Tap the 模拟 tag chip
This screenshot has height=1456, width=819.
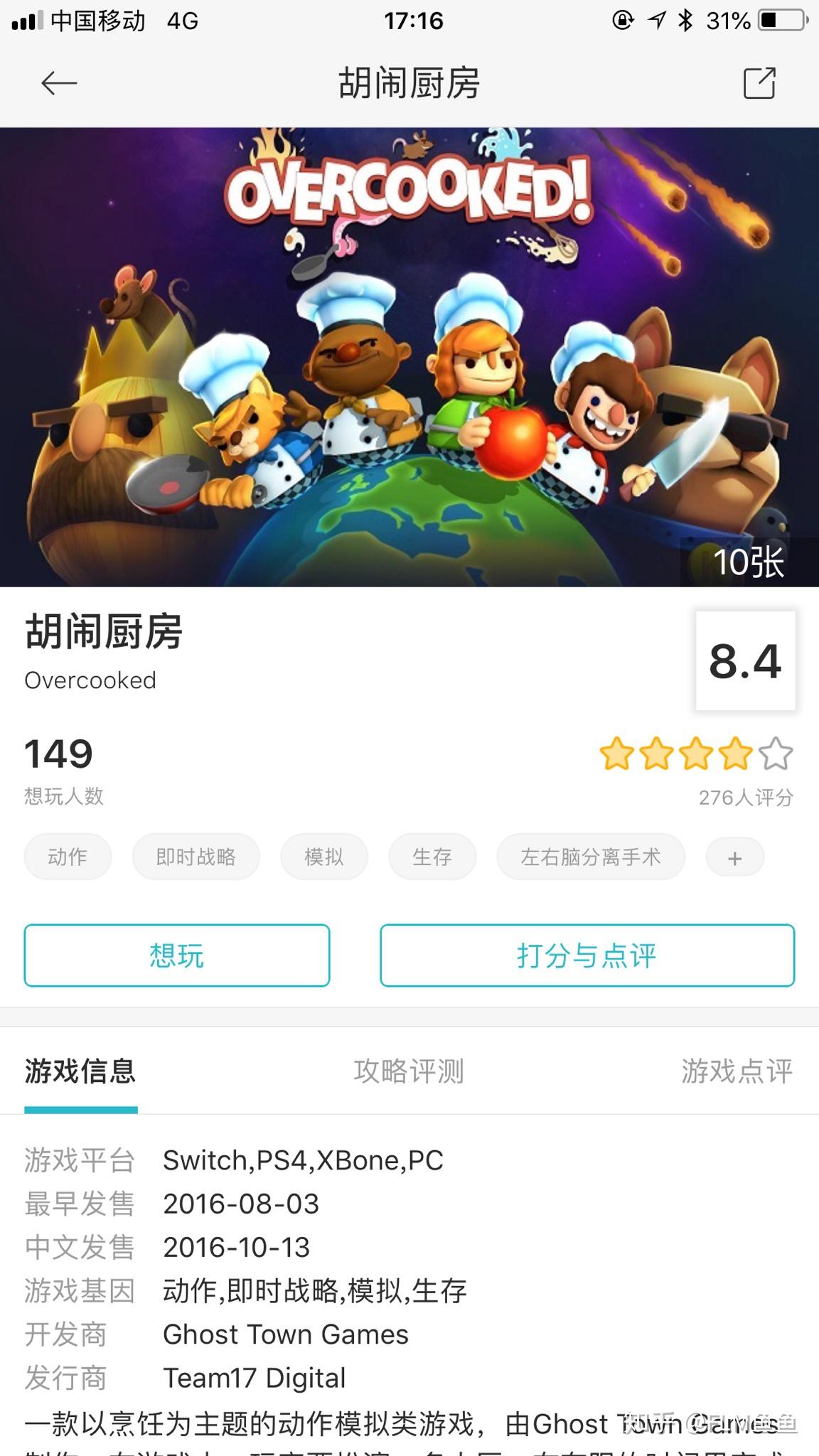pyautogui.click(x=324, y=857)
